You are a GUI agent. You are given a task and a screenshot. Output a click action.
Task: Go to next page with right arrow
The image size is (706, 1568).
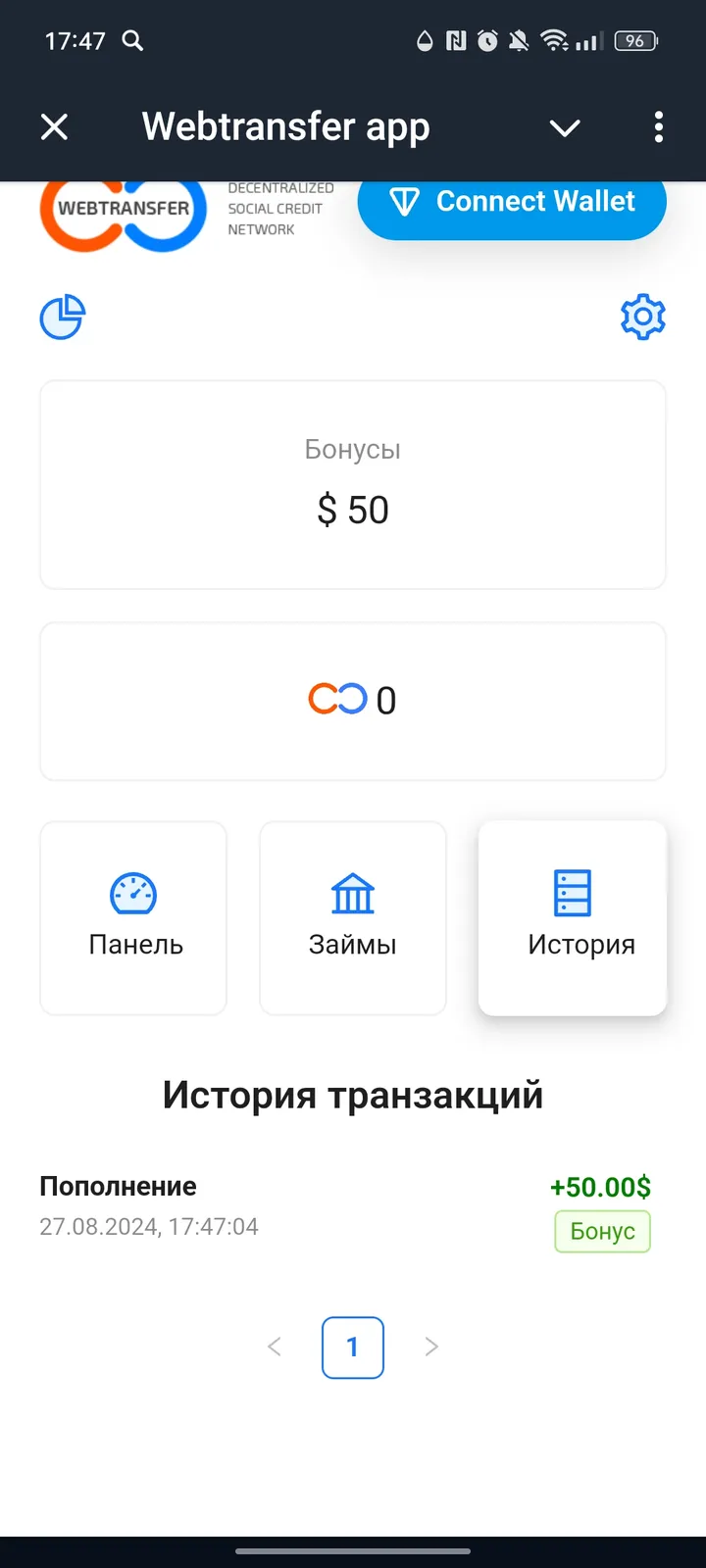click(431, 1347)
